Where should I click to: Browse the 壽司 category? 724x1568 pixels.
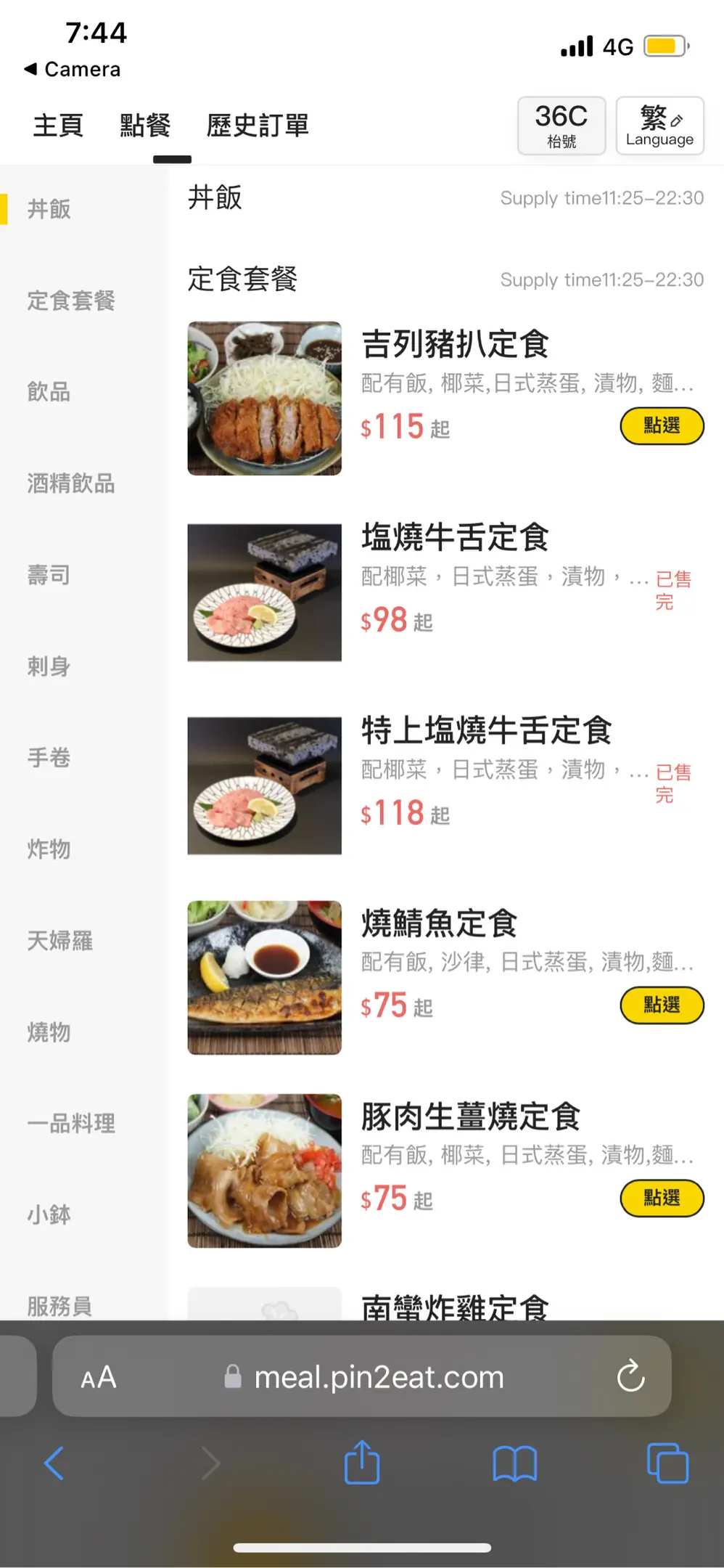tap(49, 575)
